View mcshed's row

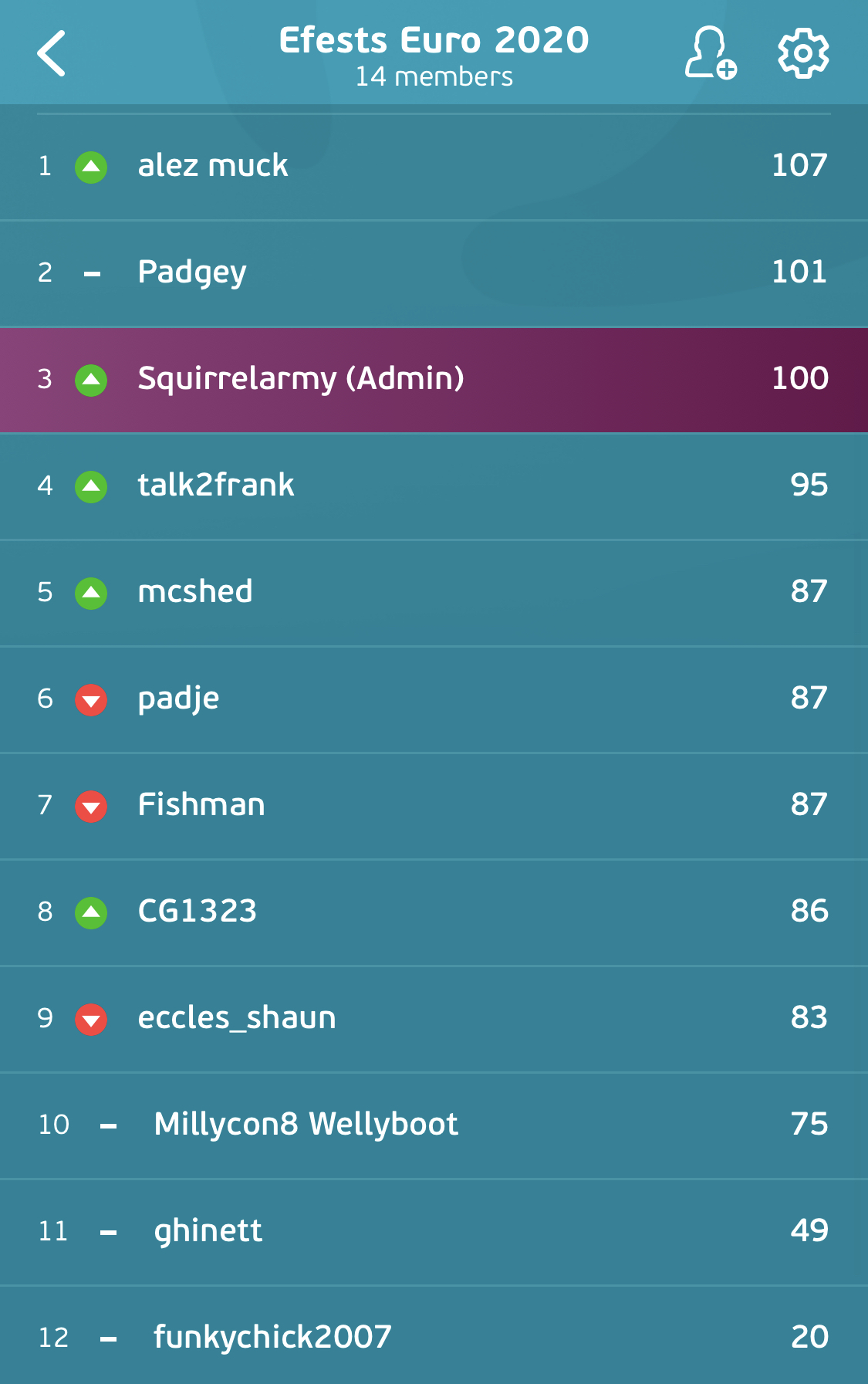point(434,593)
